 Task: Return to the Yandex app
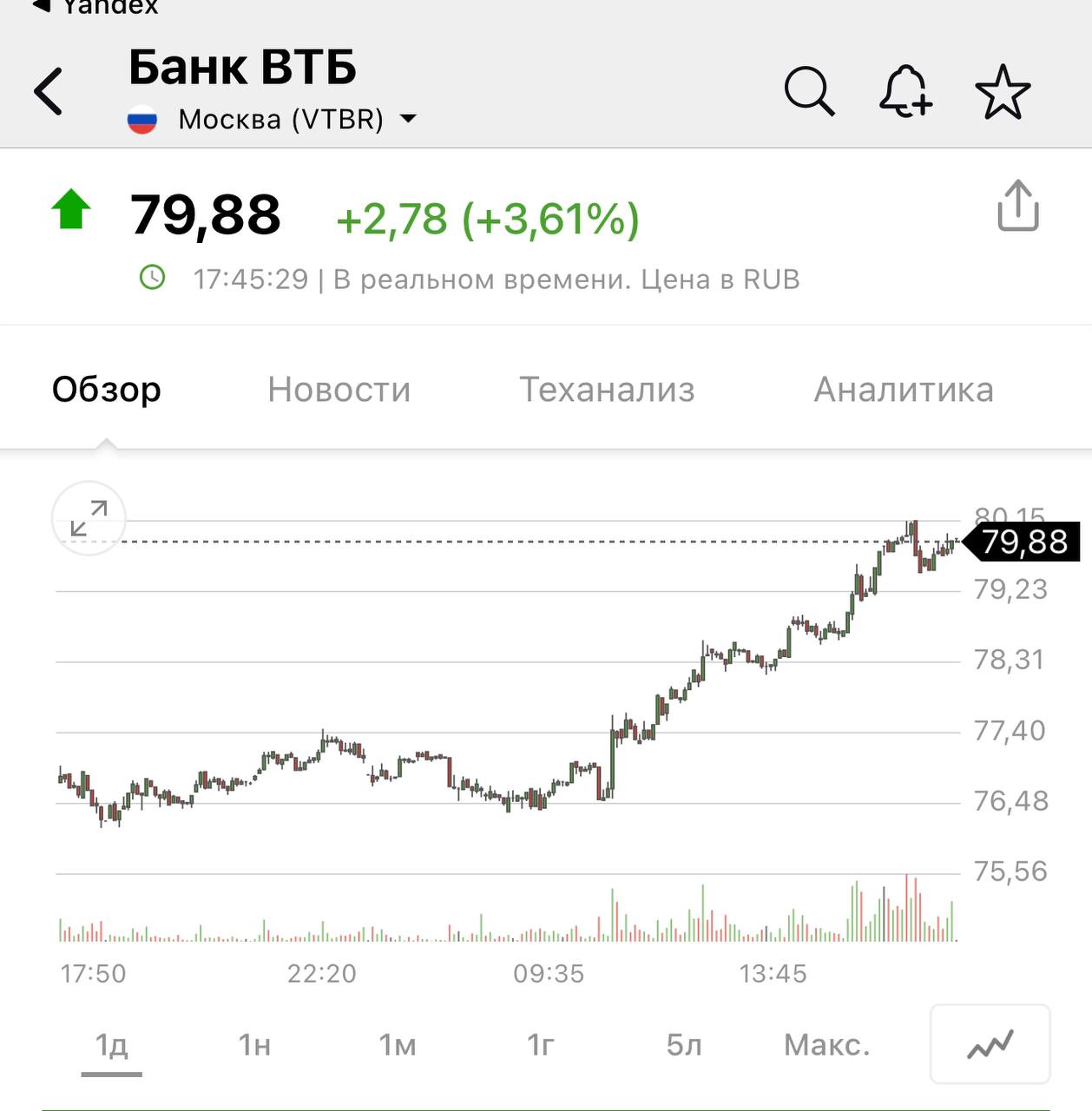95,7
